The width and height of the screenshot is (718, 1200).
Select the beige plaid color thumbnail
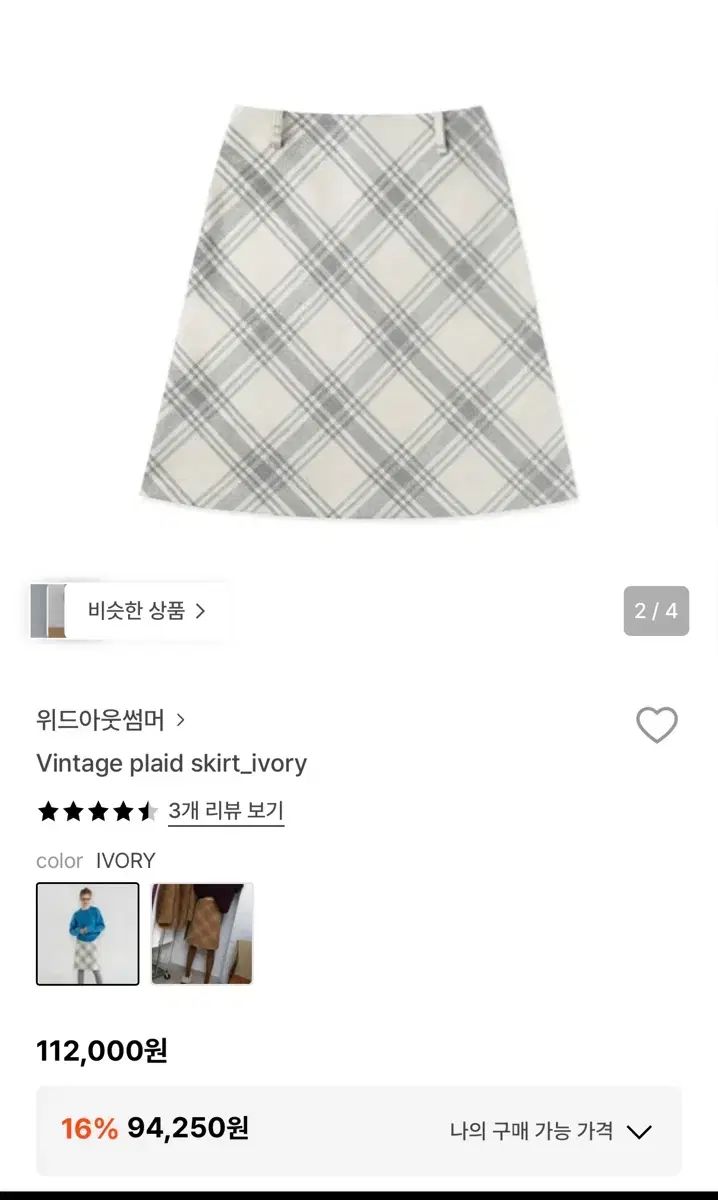click(x=202, y=934)
